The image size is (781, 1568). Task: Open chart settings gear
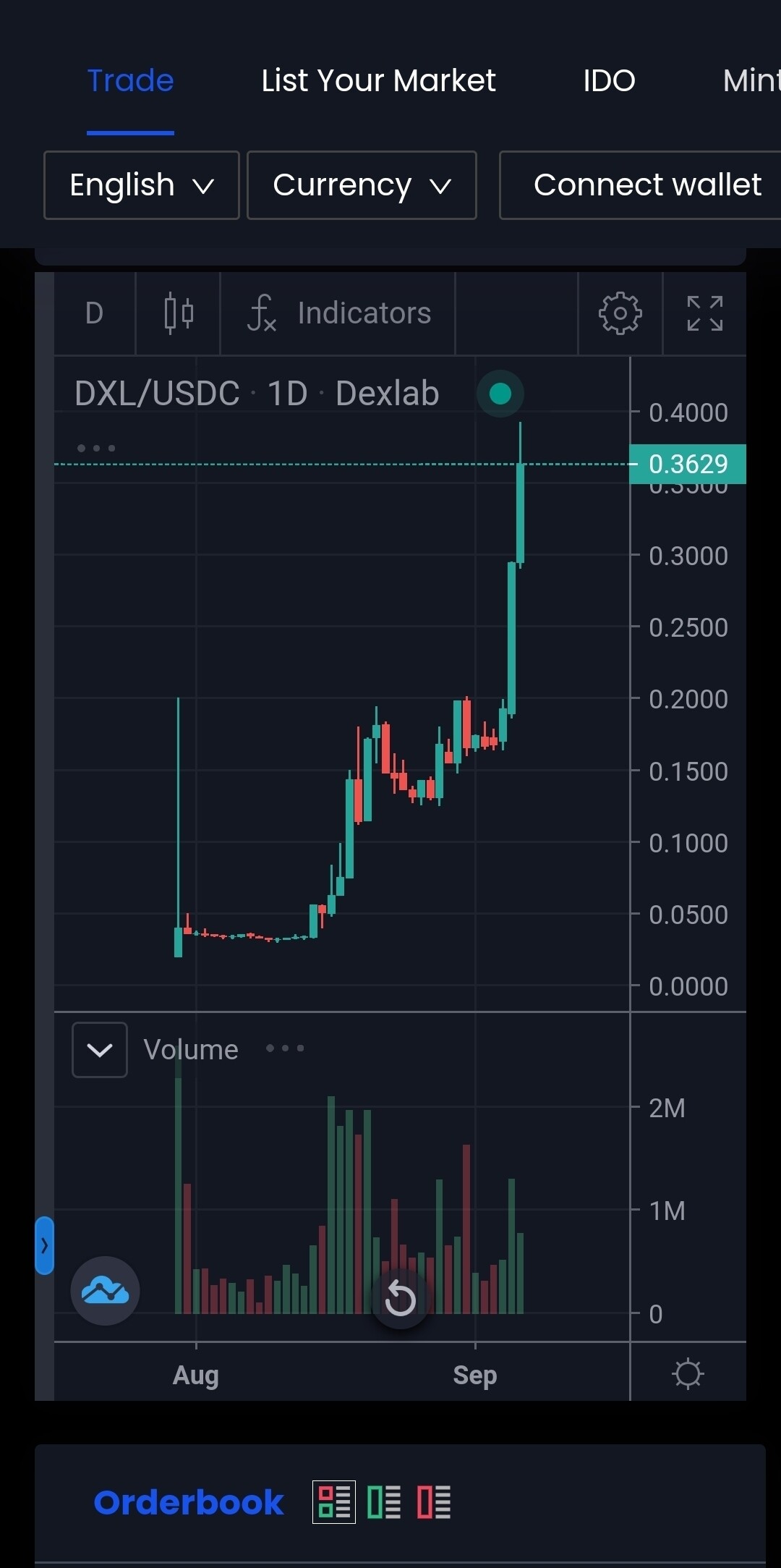(620, 313)
